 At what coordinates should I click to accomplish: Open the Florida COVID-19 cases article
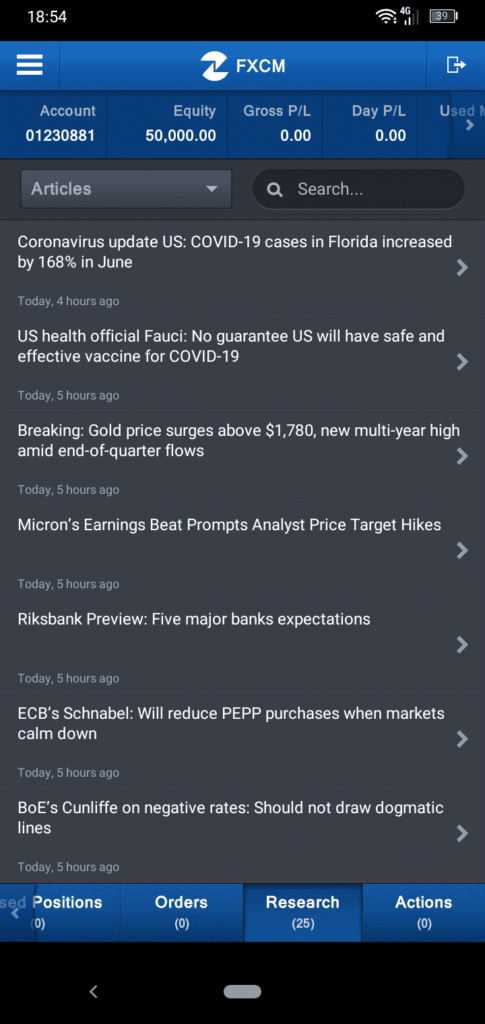[242, 268]
